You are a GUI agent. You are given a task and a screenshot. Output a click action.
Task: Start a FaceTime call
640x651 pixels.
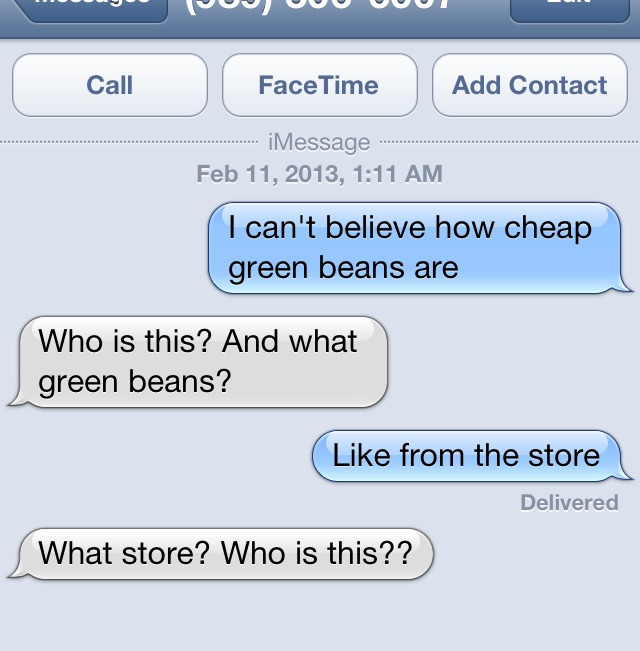point(319,85)
